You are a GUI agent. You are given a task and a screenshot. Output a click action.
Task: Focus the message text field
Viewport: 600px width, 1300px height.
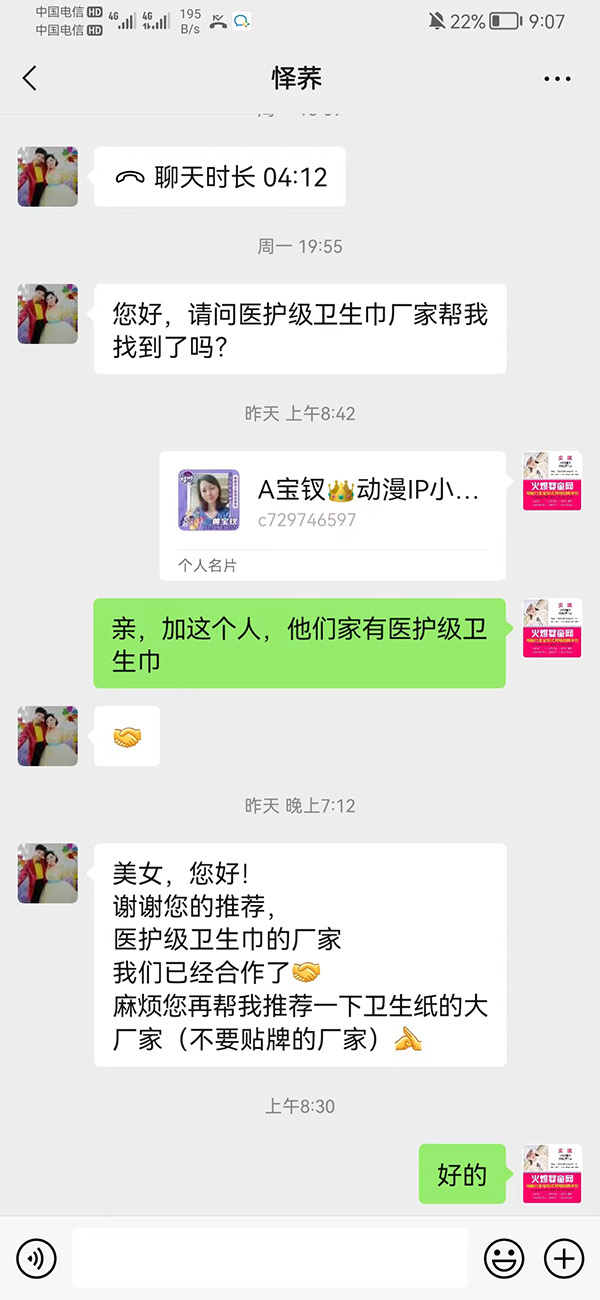point(269,1257)
